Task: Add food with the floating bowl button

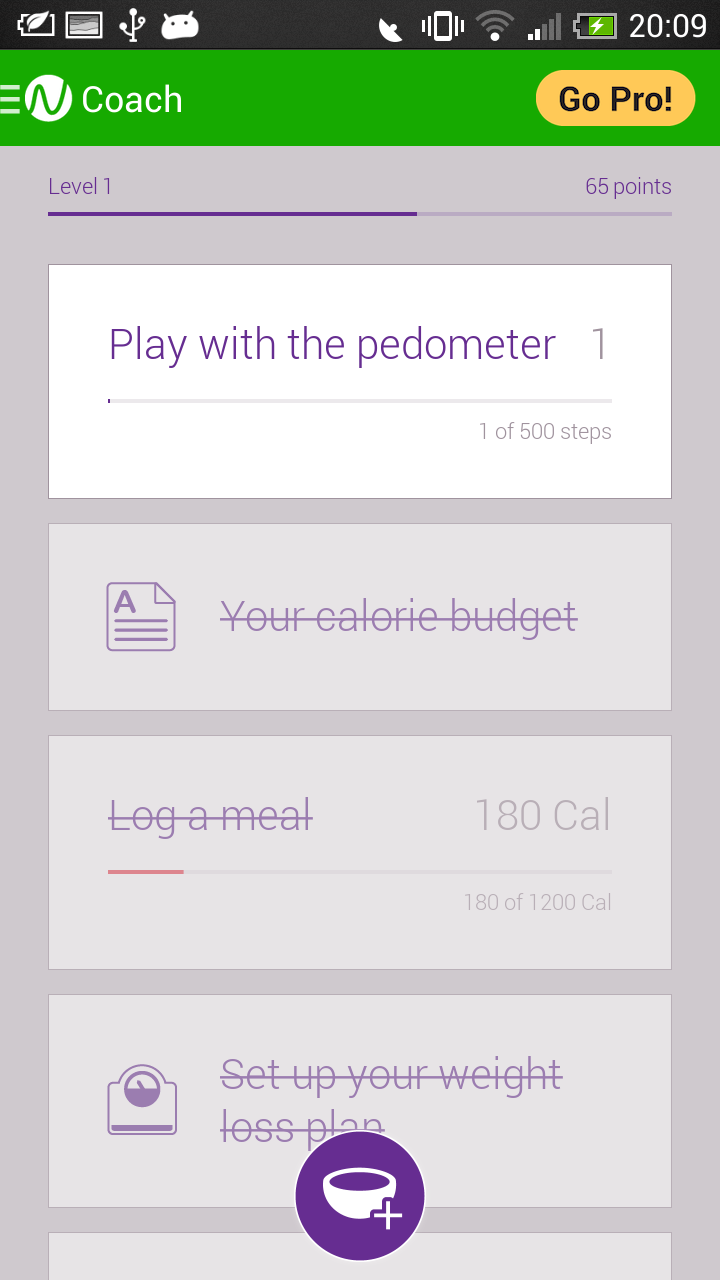Action: click(360, 1196)
